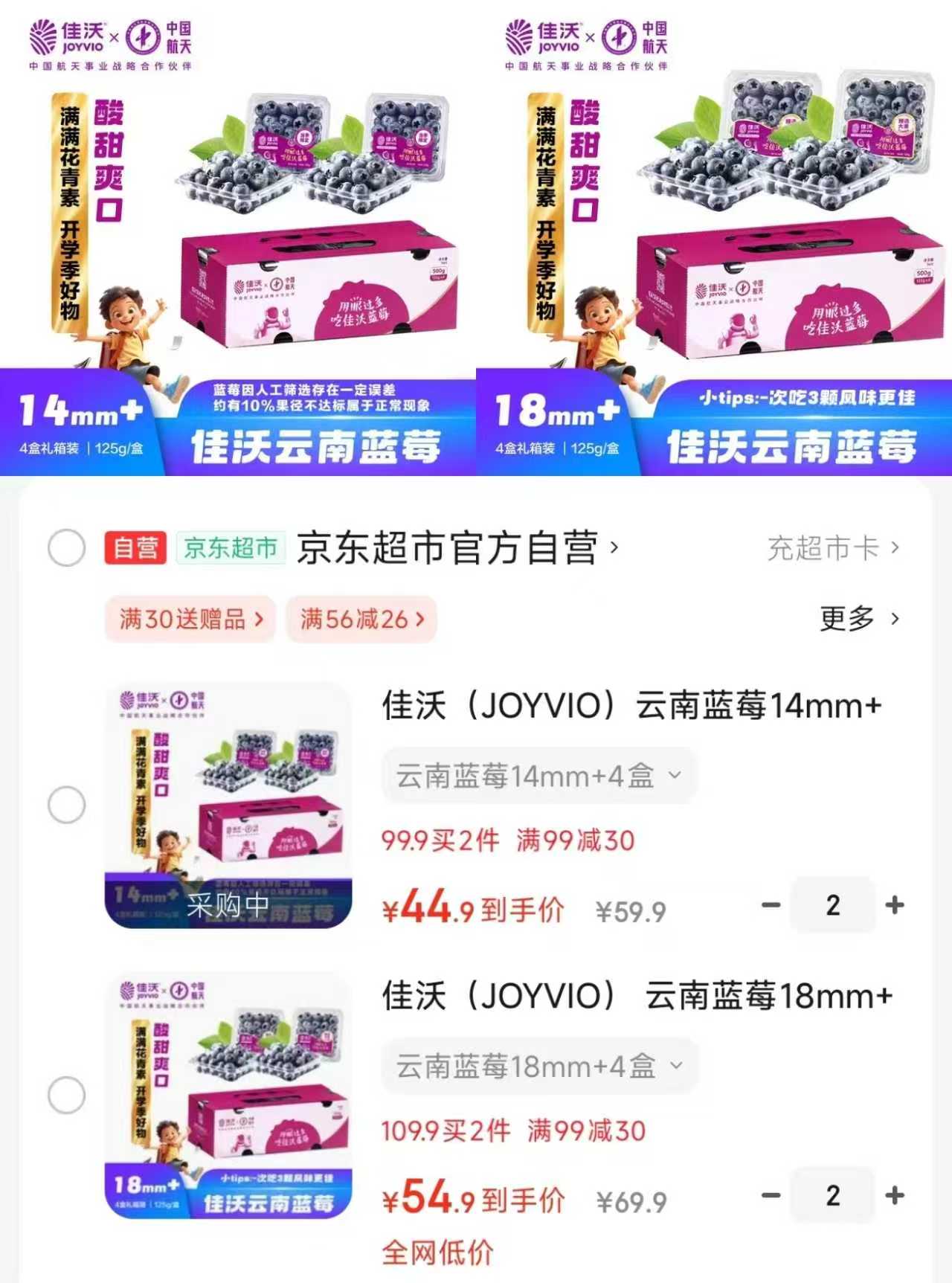Increase quantity of 18mm+ blueberries
The width and height of the screenshot is (952, 1283).
pyautogui.click(x=895, y=1195)
